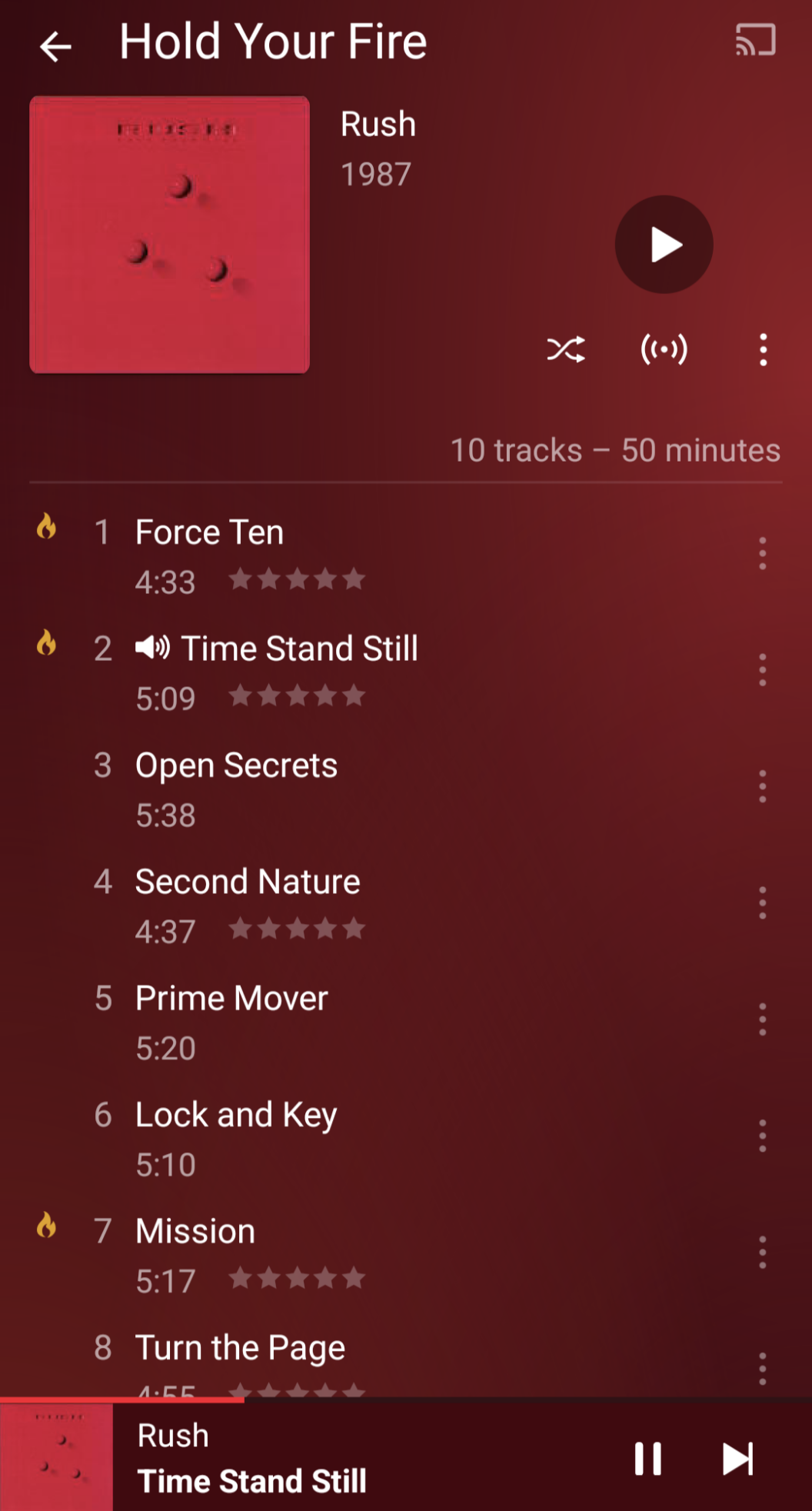
Task: Skip to the next track
Action: [x=738, y=1459]
